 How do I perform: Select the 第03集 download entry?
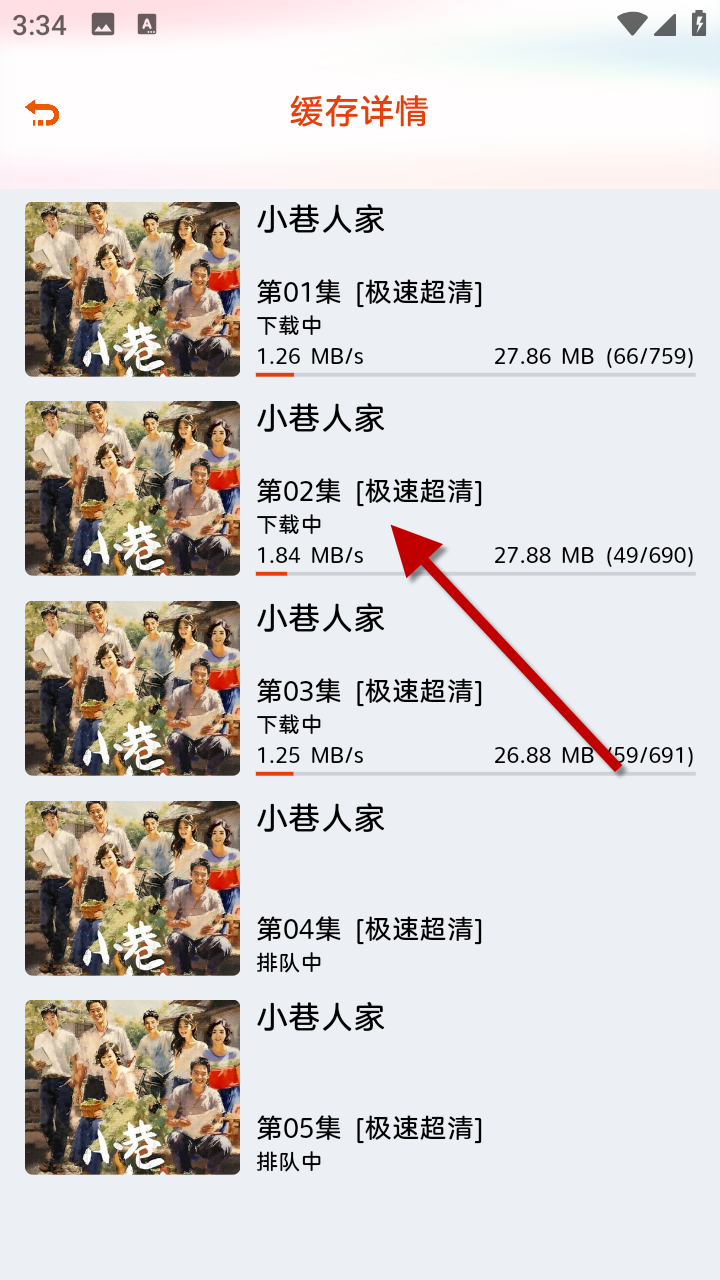360,689
